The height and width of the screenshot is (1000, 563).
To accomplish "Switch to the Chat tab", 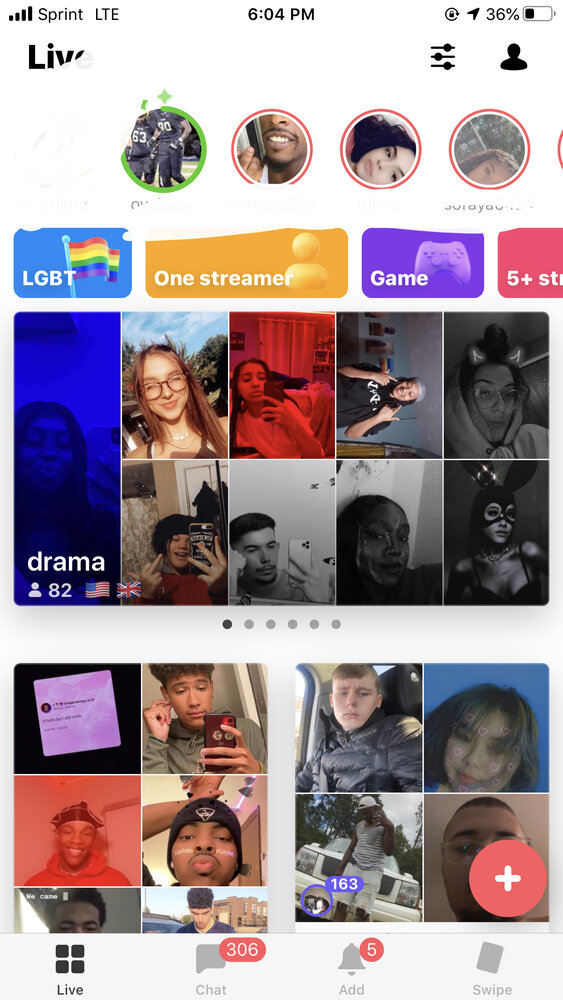I will (x=211, y=967).
